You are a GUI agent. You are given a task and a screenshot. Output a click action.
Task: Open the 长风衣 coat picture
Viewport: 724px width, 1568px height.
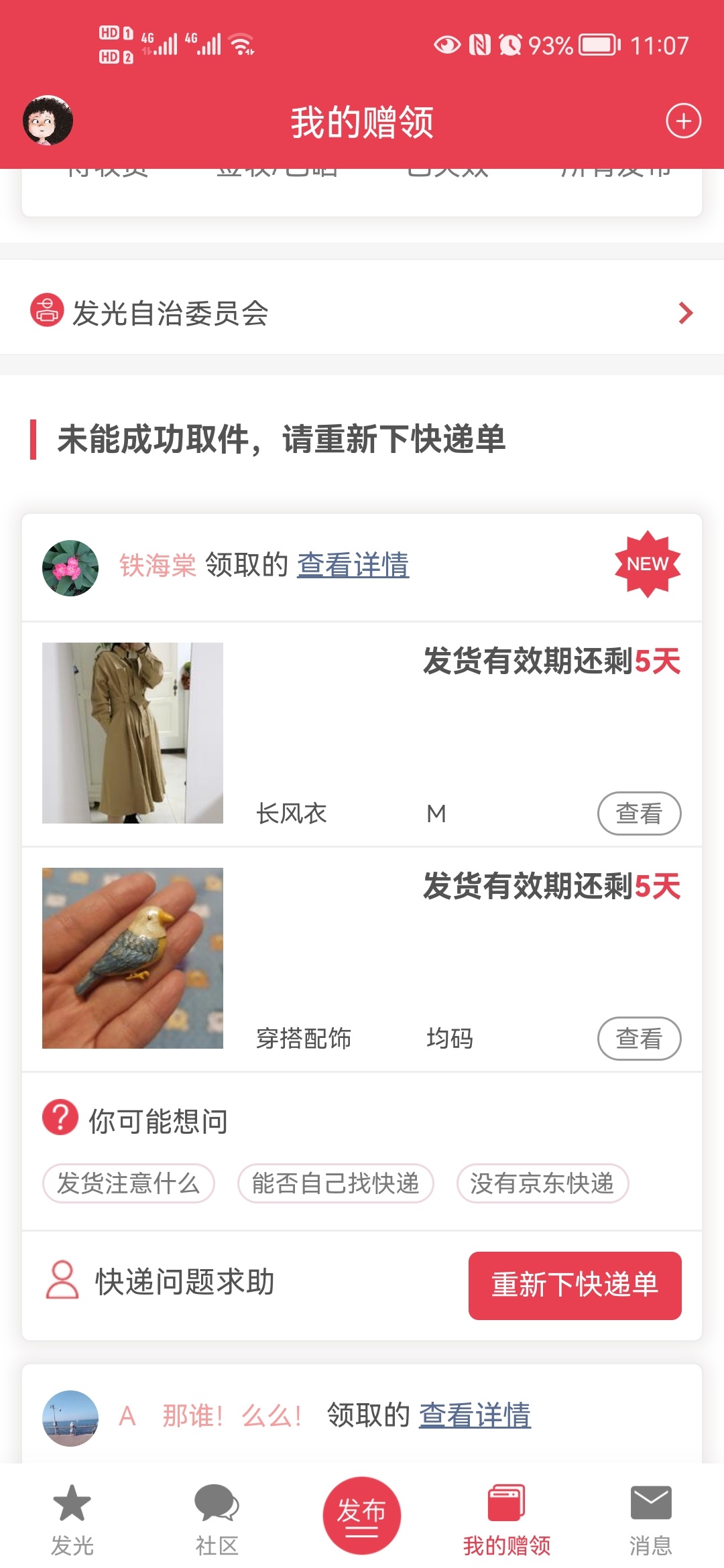click(x=133, y=733)
